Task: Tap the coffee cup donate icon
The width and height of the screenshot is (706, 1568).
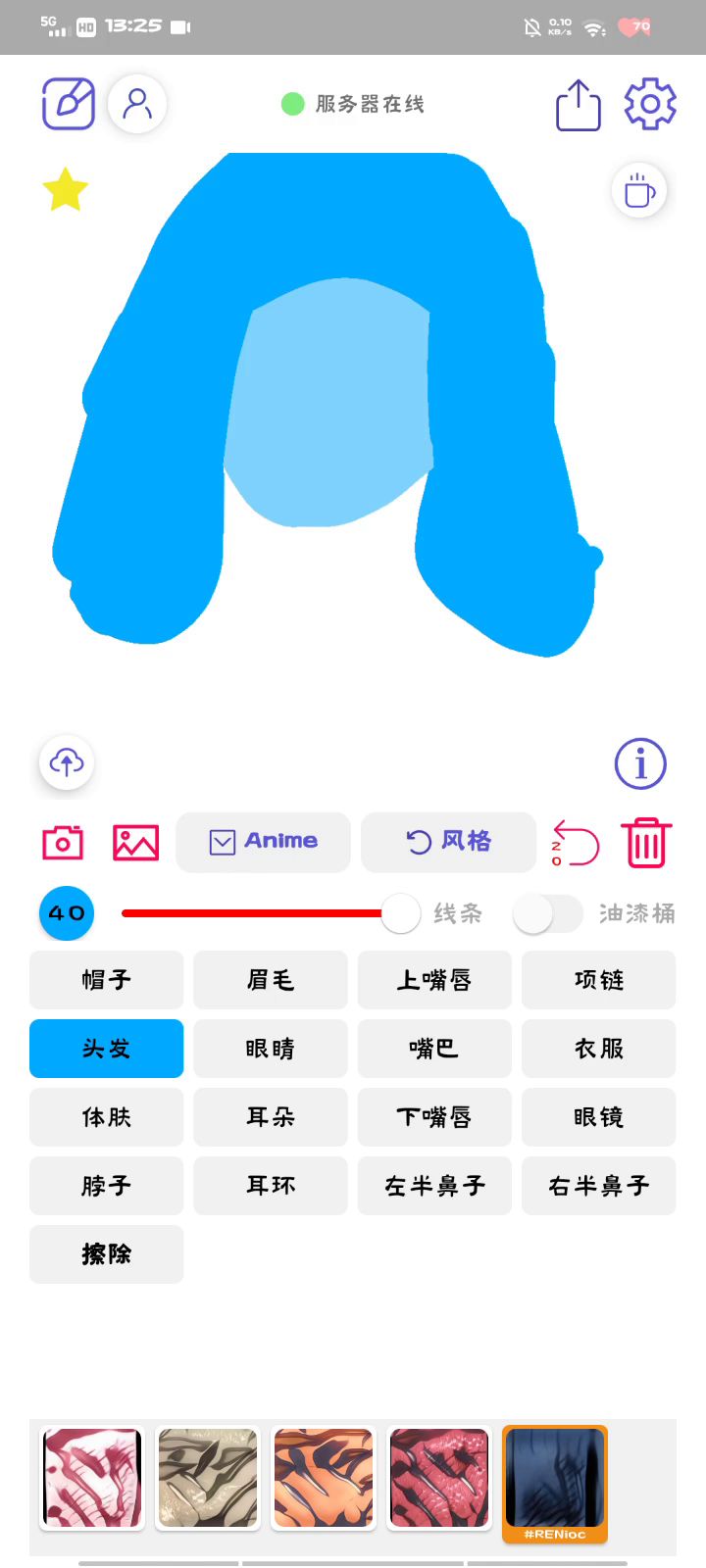Action: coord(639,190)
